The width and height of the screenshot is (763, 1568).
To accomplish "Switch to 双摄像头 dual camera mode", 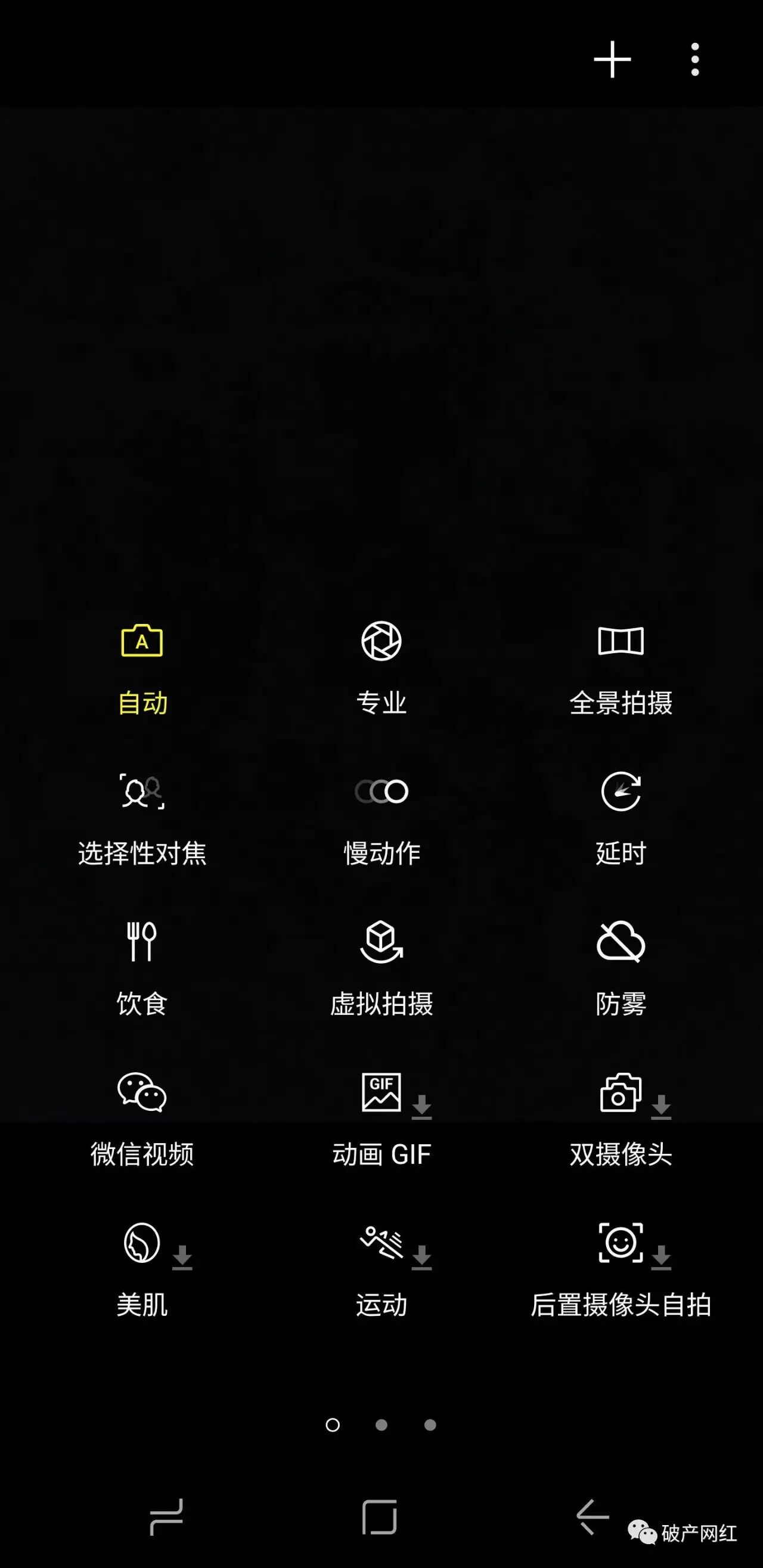I will 621,1120.
